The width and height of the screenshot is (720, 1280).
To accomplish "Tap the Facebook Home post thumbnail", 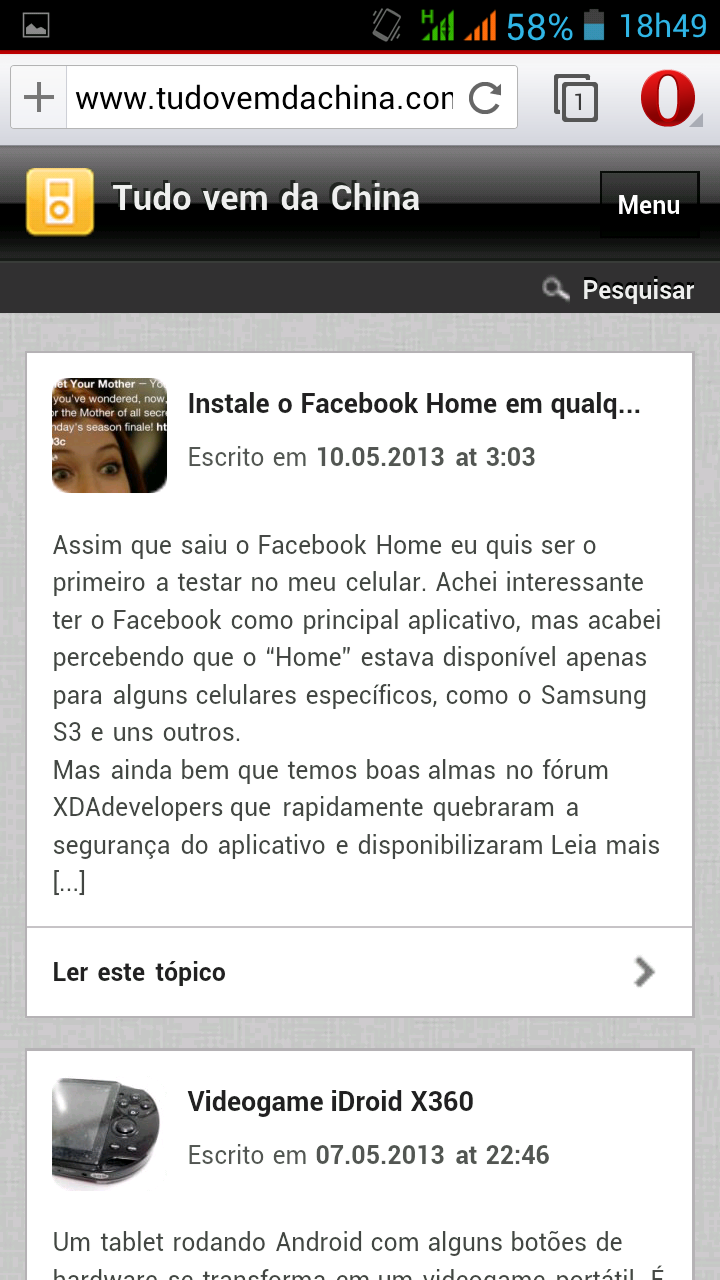I will pos(109,435).
